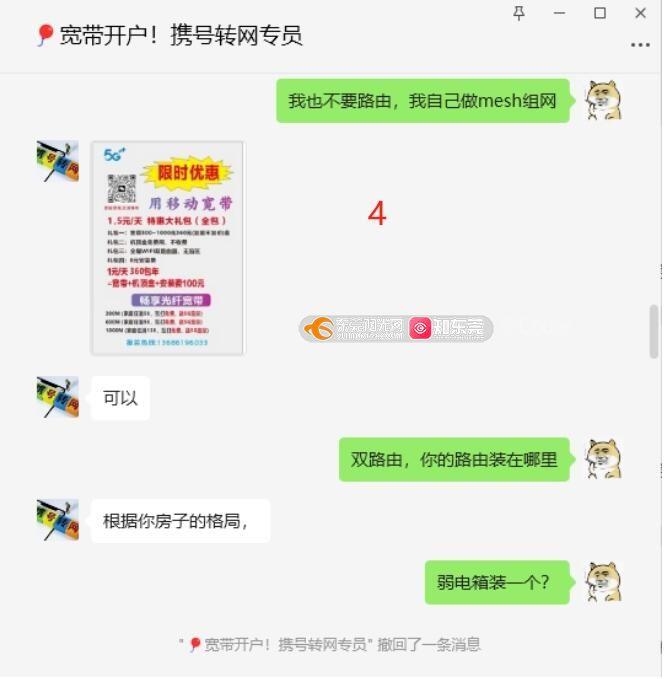
Task: Open the contact's avatar beside 可以
Action: tap(57, 398)
